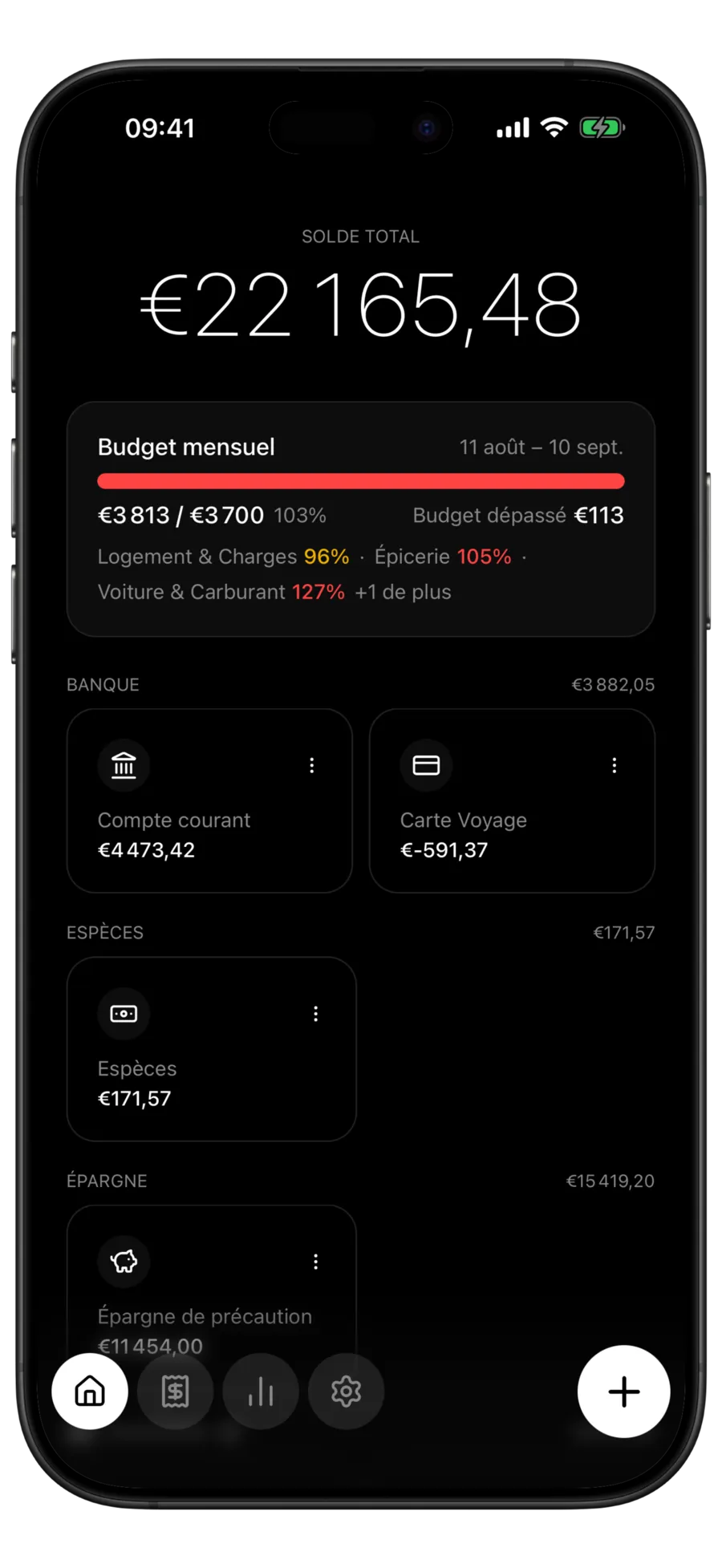Add a new entry with the plus button
Screen dimensions: 722x1568
pyautogui.click(x=623, y=1392)
